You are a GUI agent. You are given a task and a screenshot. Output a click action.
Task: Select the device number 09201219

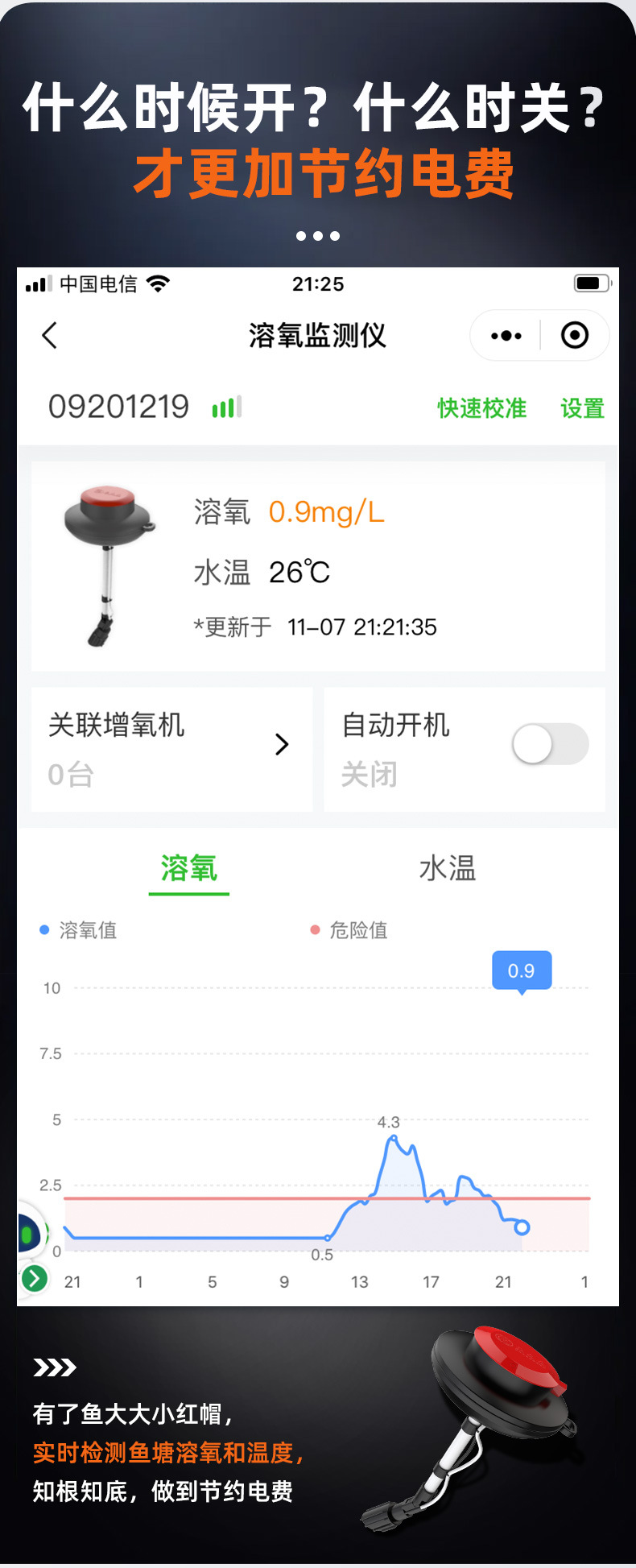pos(122,408)
